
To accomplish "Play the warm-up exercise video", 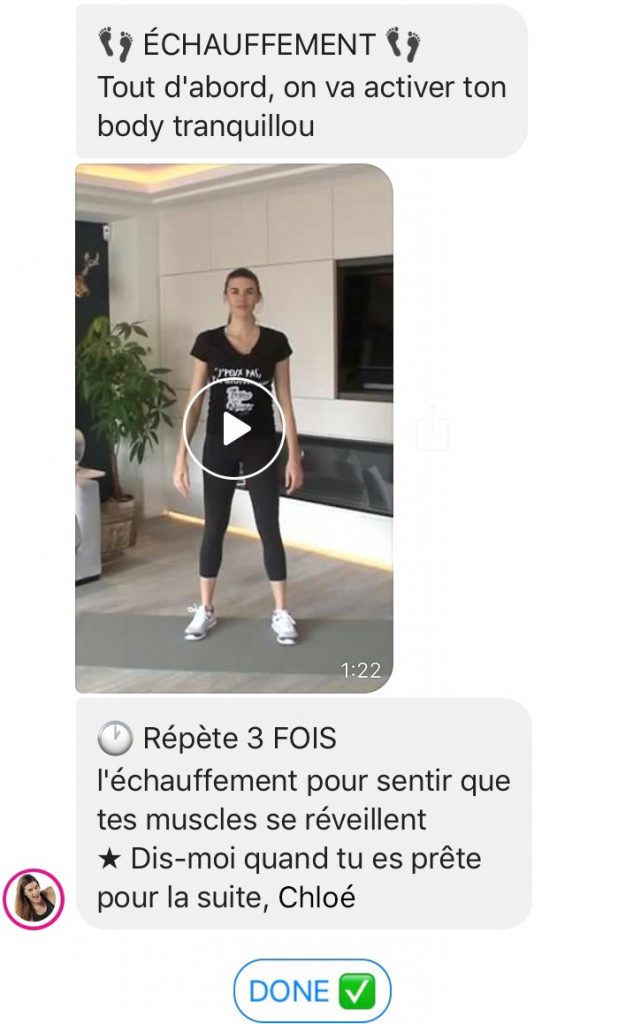I will click(x=234, y=429).
